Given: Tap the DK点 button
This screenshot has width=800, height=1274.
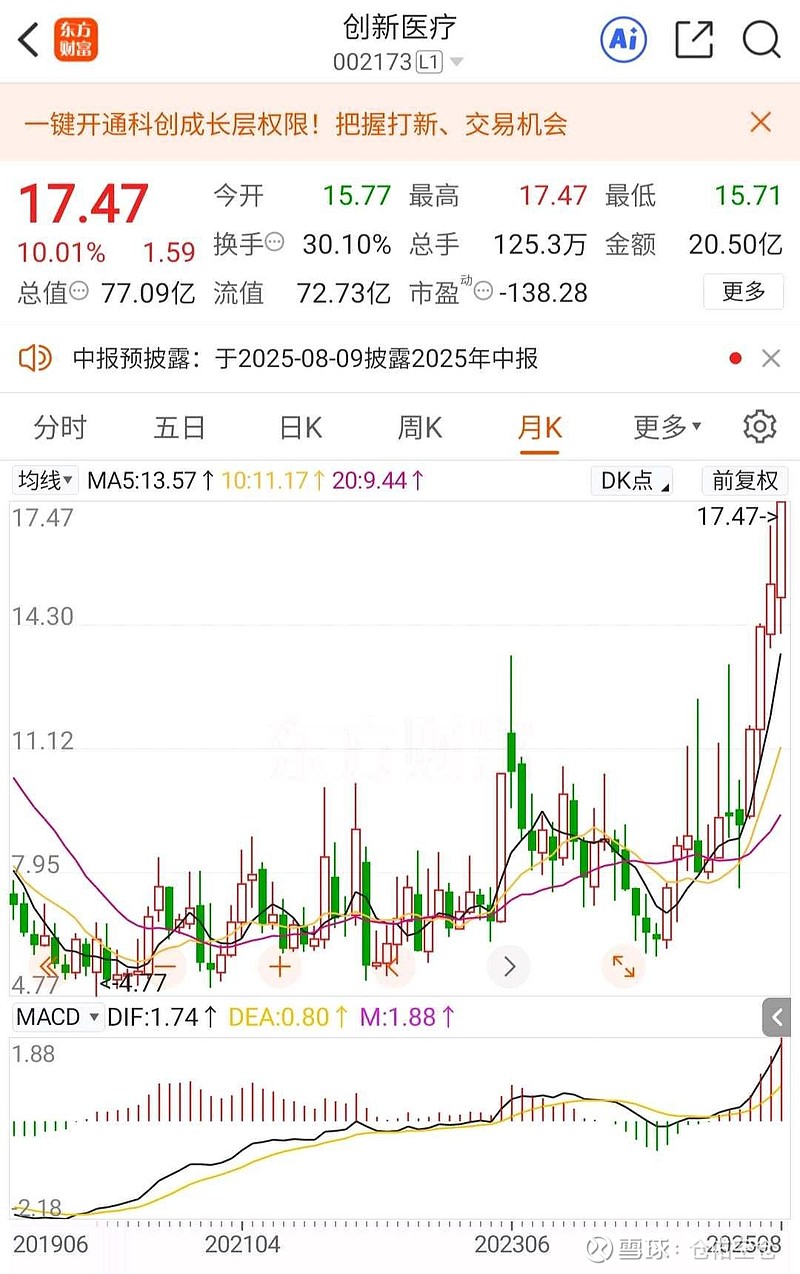Looking at the screenshot, I should coord(635,480).
